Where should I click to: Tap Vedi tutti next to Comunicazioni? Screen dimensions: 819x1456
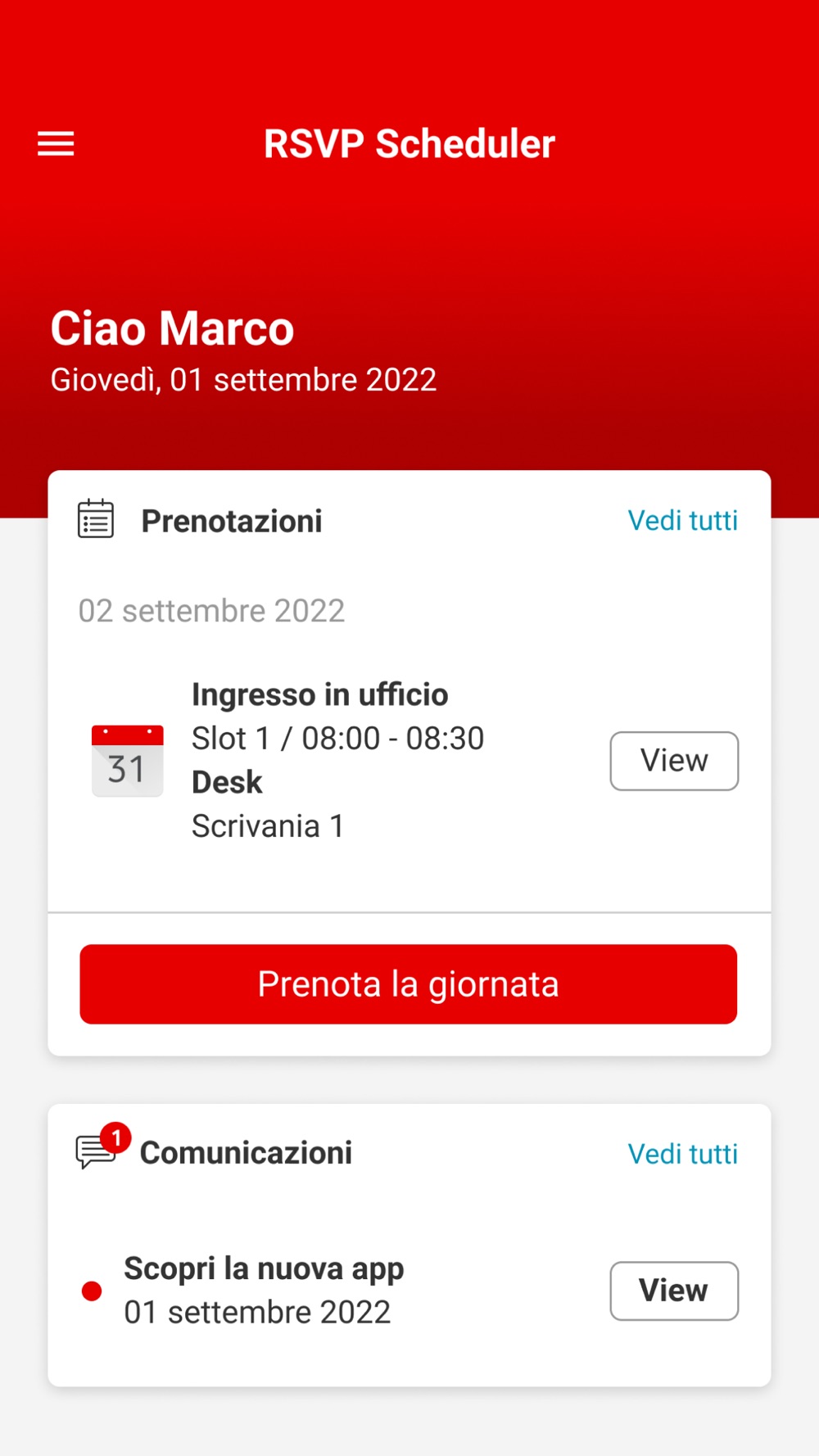(x=682, y=1154)
